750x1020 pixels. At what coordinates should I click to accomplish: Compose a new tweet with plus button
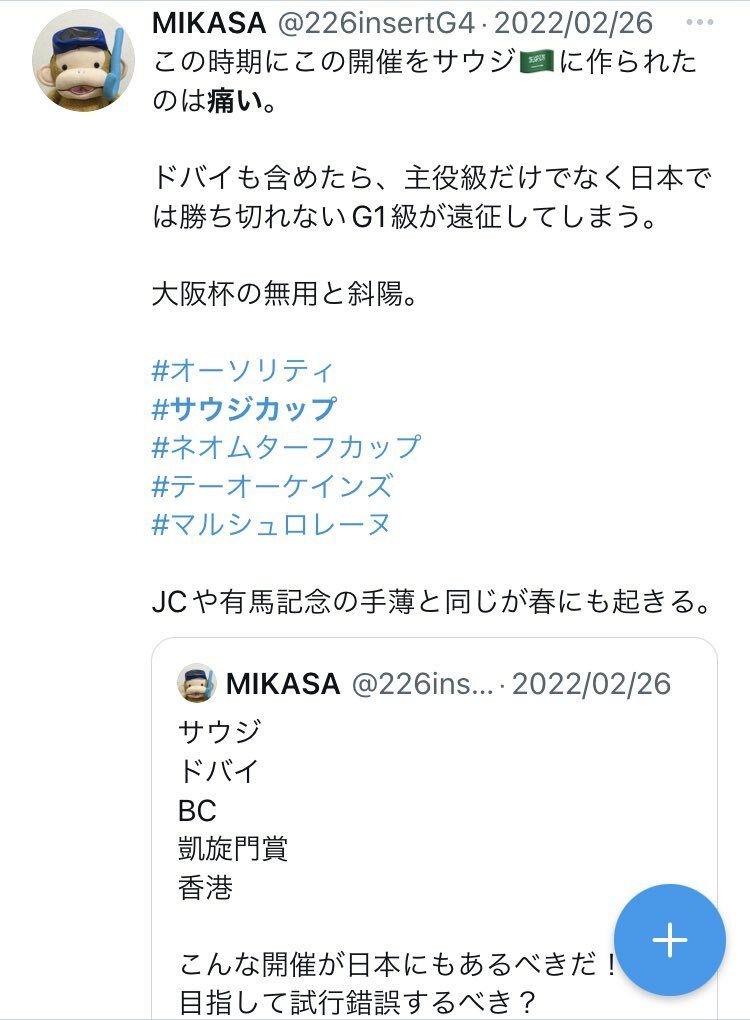click(669, 940)
